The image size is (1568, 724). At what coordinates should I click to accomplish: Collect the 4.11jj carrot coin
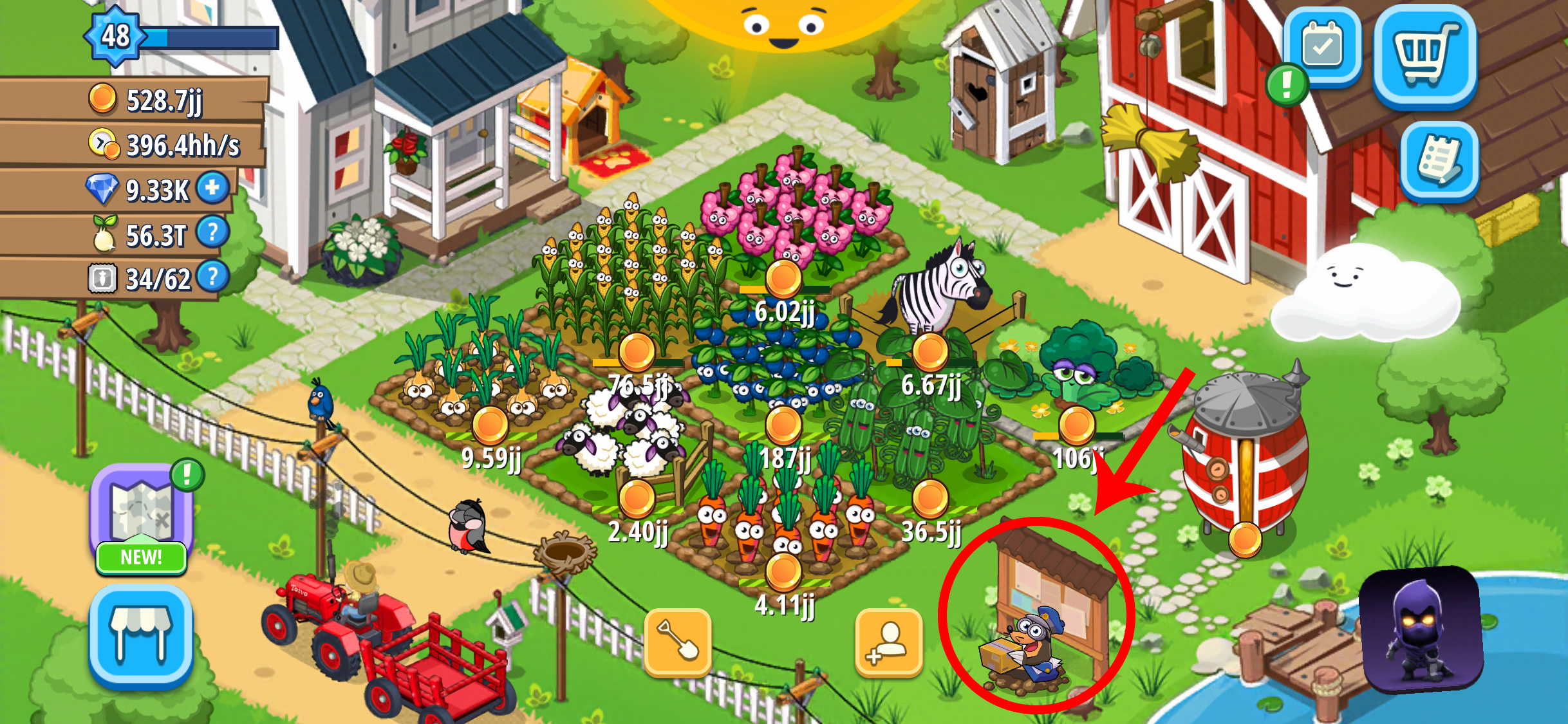point(783,571)
